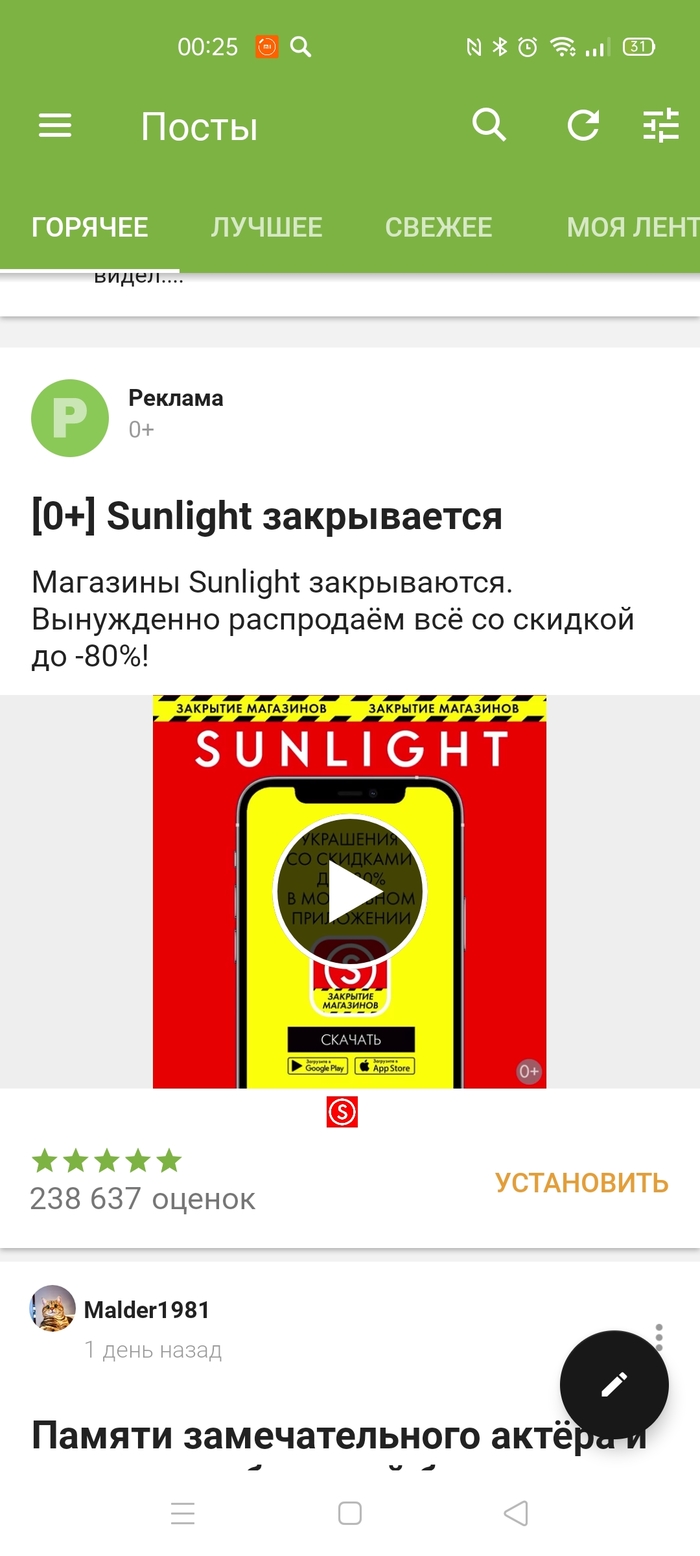Switch to the Лучшее tab
700x1556 pixels.
pos(266,227)
